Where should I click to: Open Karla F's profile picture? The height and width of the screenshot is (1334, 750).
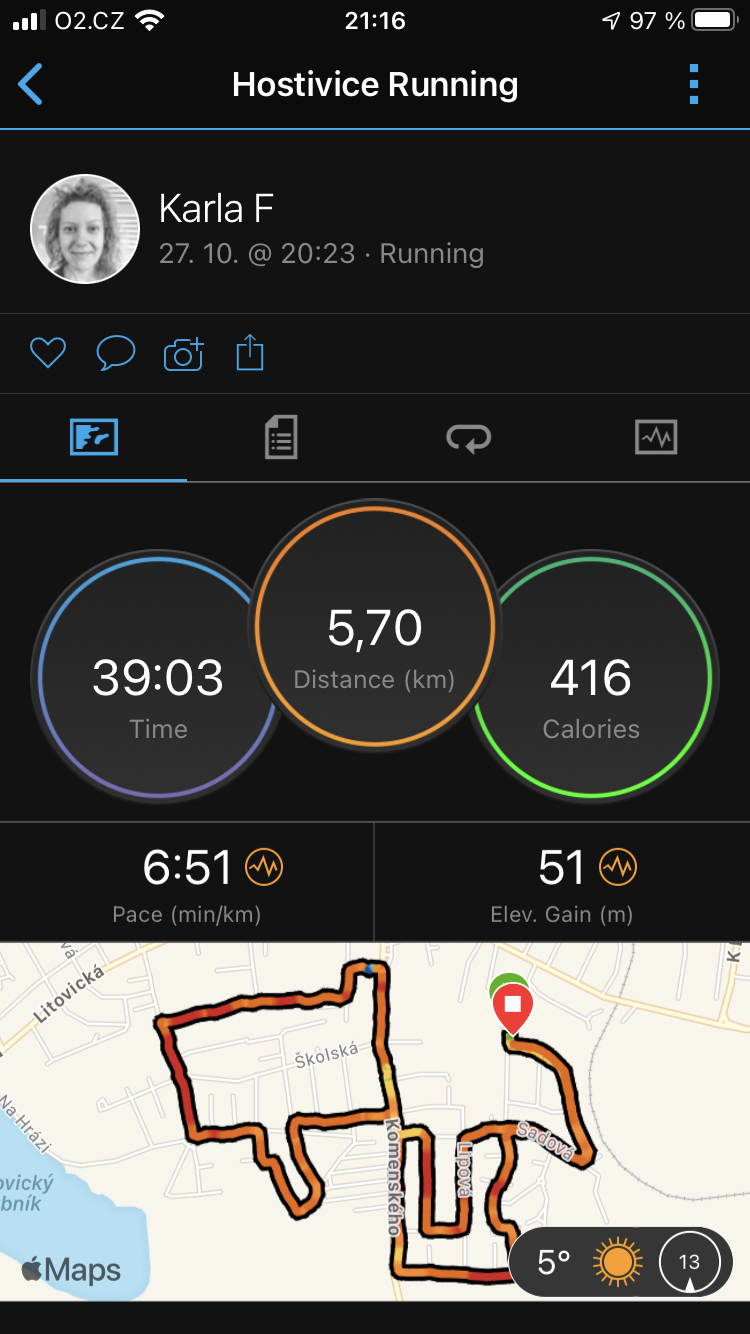(x=85, y=229)
